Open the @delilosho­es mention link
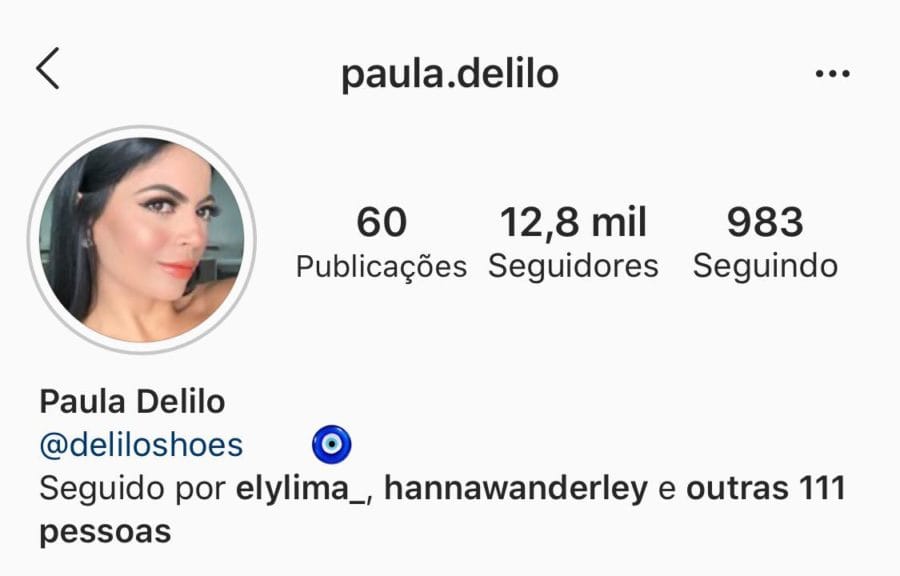This screenshot has width=900, height=576. pos(141,444)
